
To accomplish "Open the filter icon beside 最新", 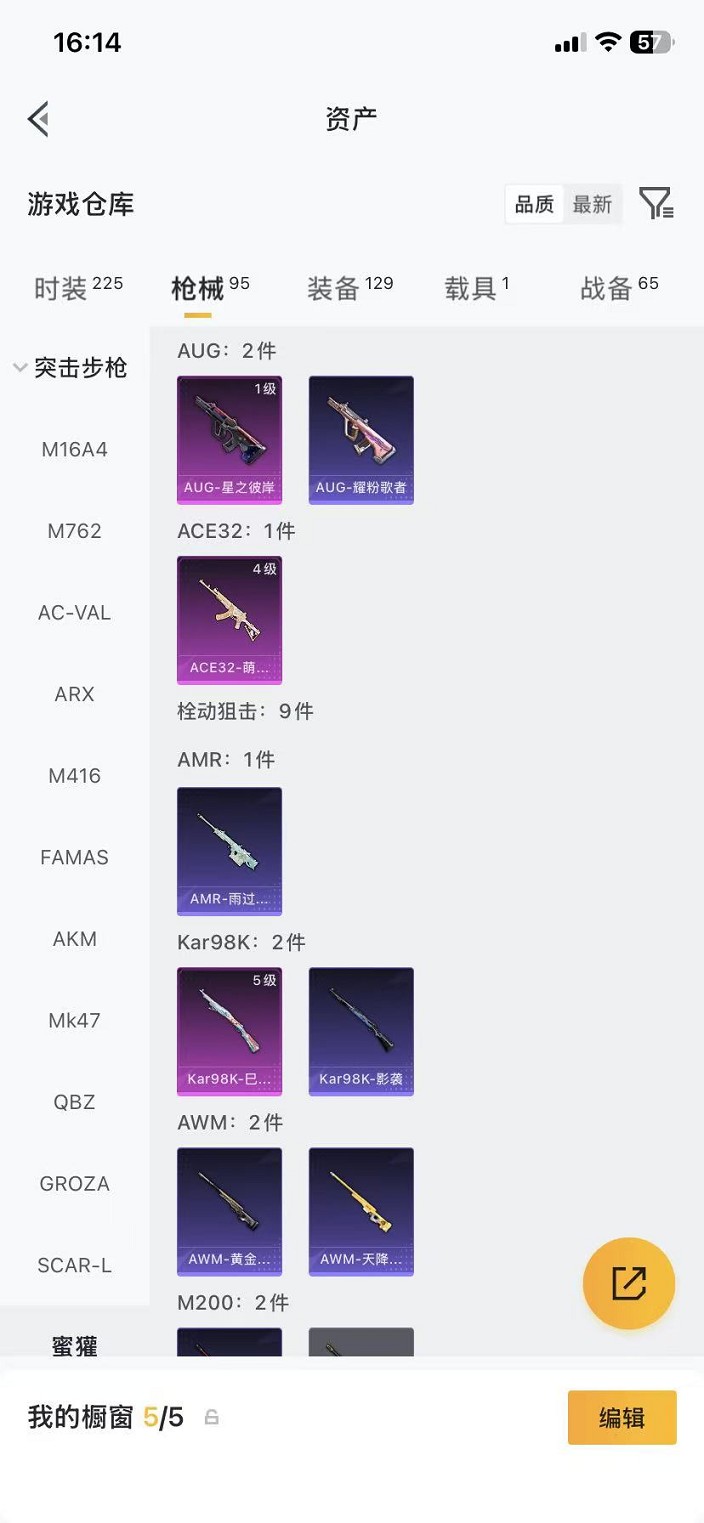I will point(656,204).
